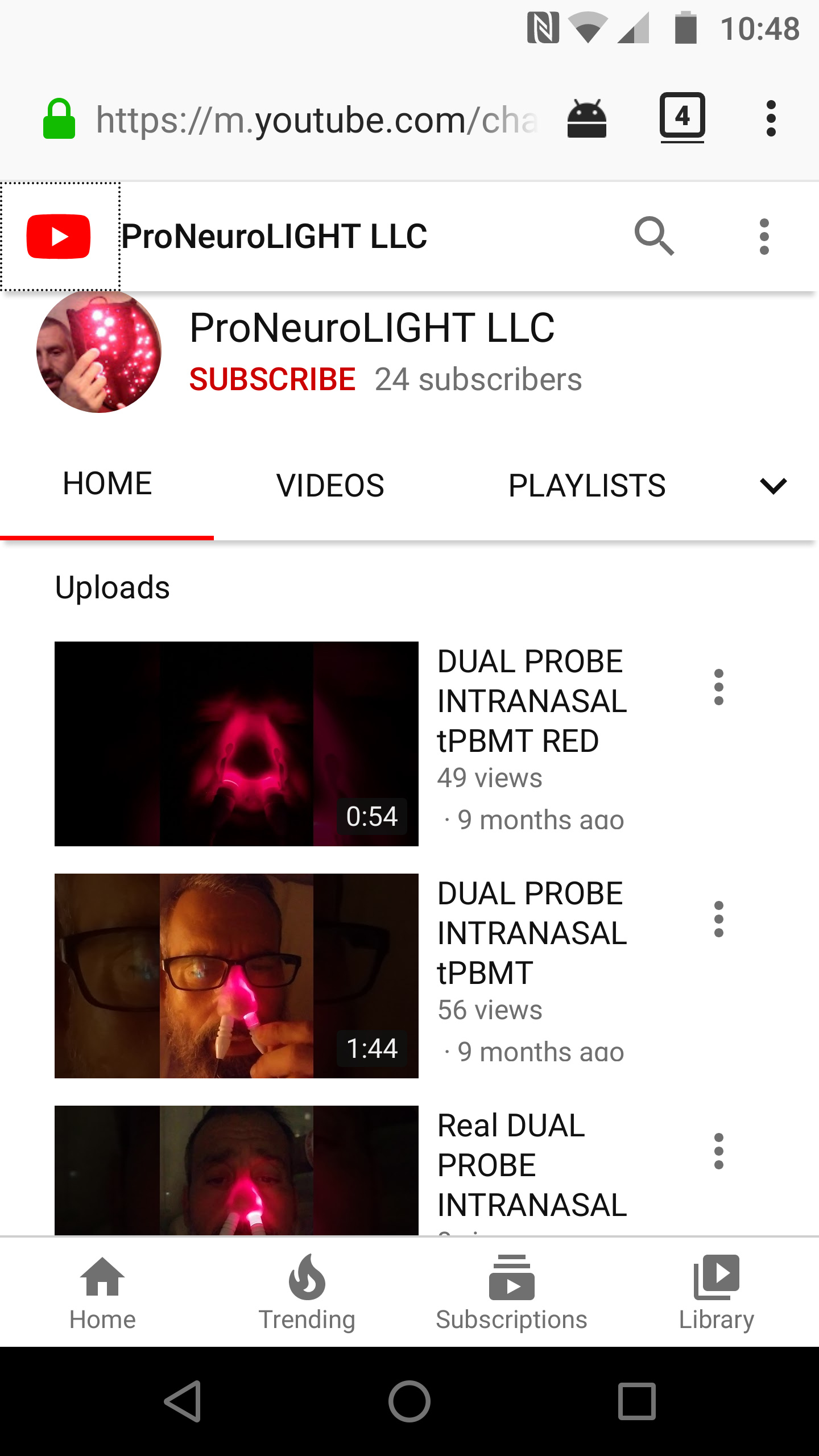819x1456 pixels.
Task: Tap the YouTube logo in the header
Action: point(59,237)
